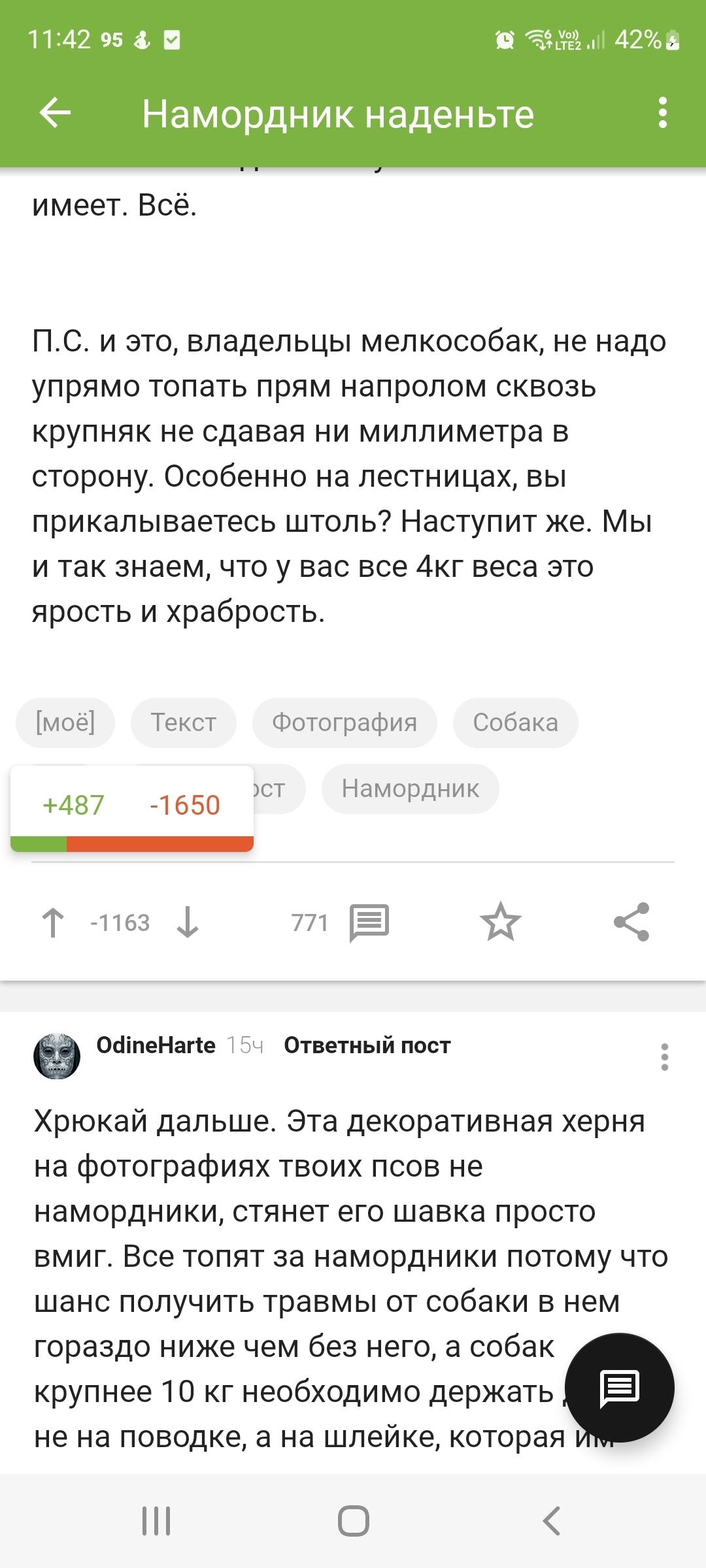Tap the Текст tag chip
This screenshot has width=706, height=1568.
coord(183,723)
